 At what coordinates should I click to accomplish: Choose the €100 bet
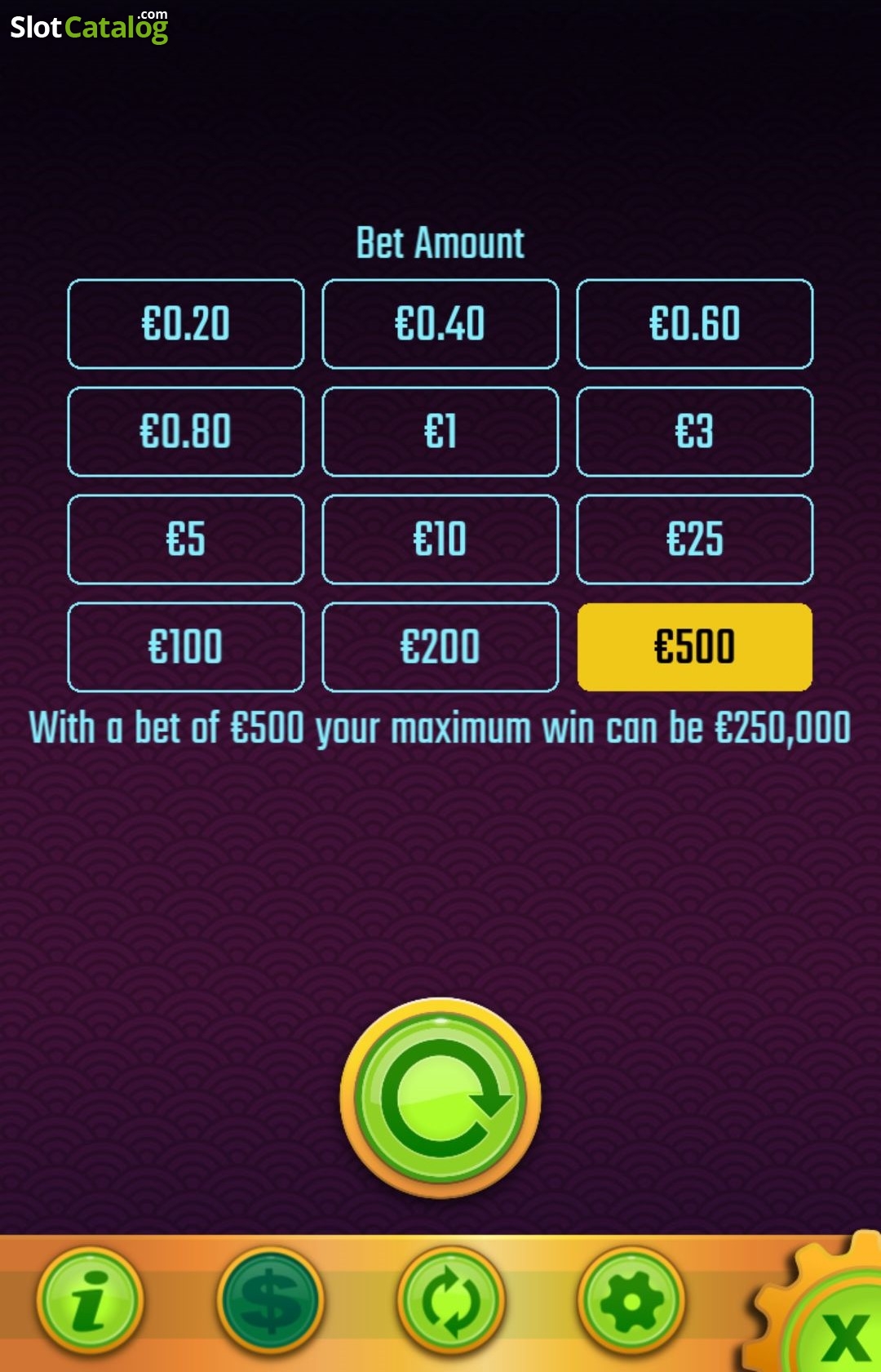(186, 647)
